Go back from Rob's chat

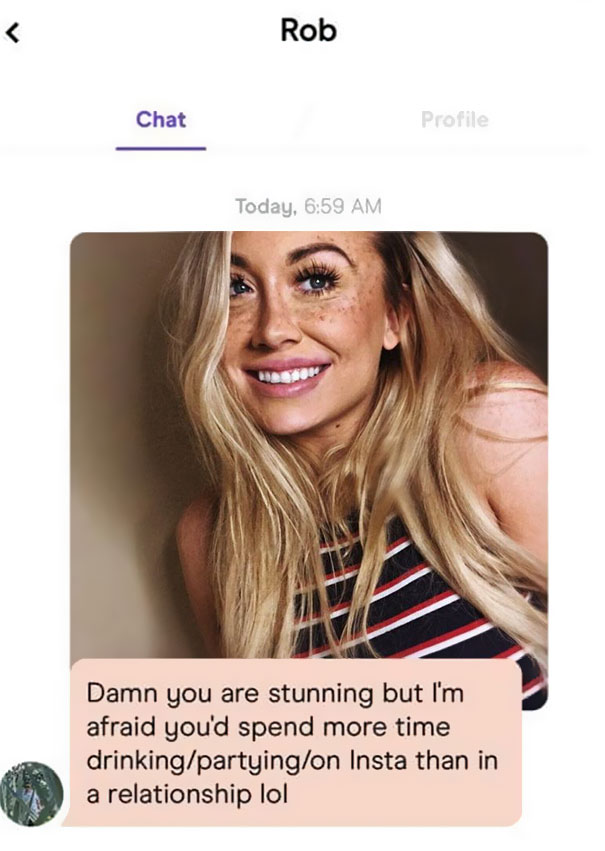tap(13, 33)
